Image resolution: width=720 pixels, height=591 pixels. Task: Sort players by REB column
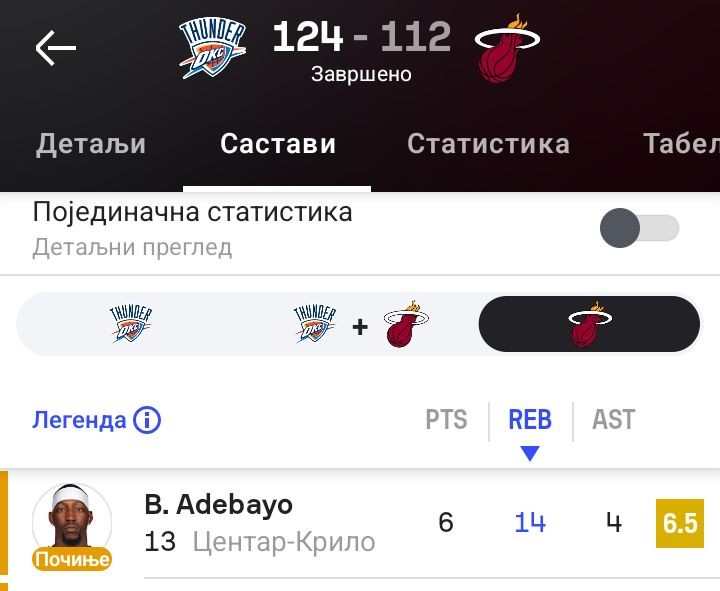[530, 420]
